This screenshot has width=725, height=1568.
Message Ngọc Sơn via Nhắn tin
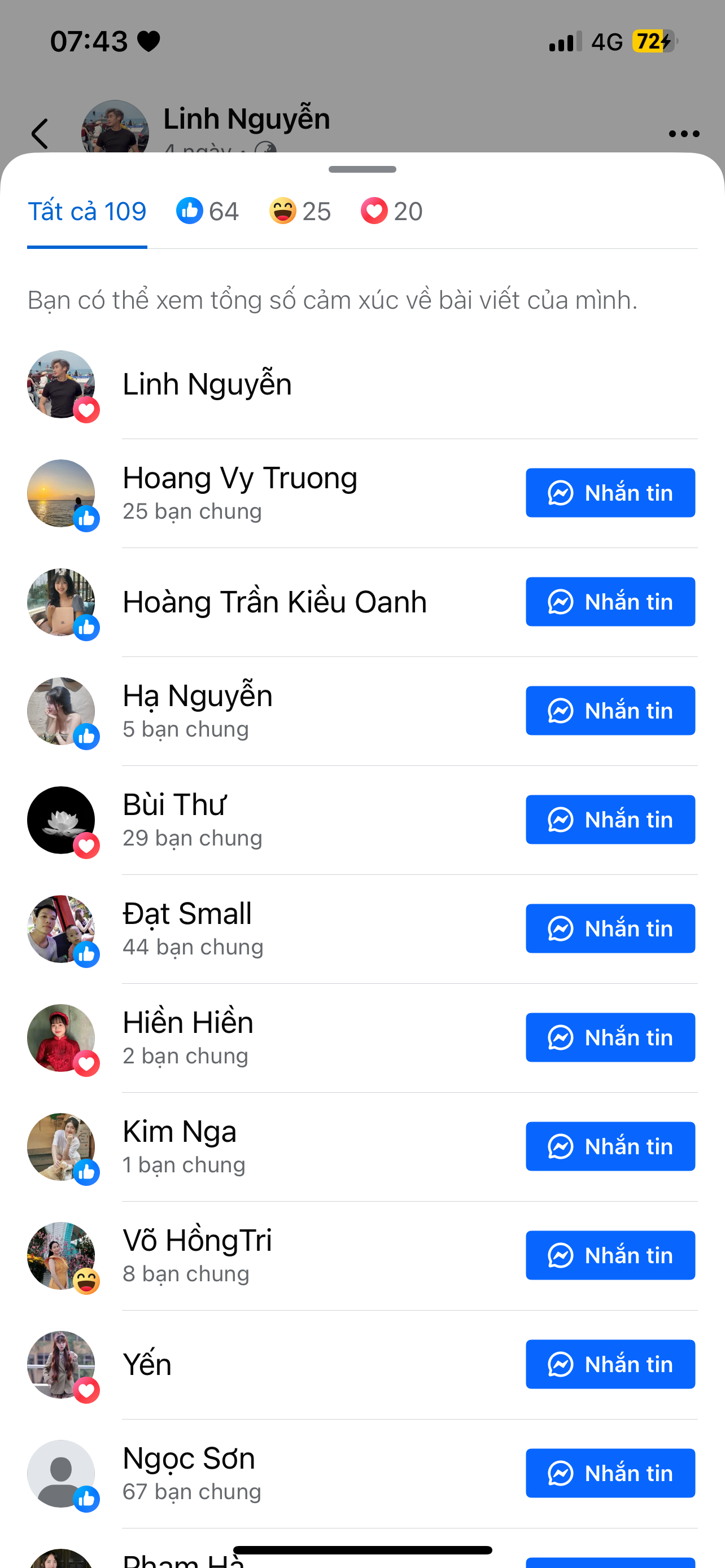point(610,1474)
